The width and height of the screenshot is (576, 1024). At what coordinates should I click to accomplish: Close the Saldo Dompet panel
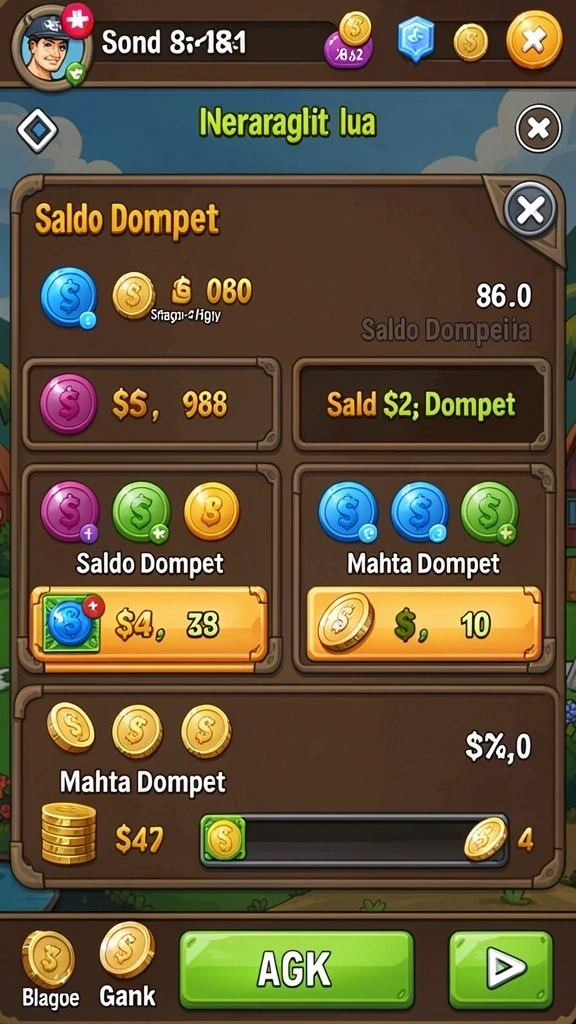click(530, 210)
